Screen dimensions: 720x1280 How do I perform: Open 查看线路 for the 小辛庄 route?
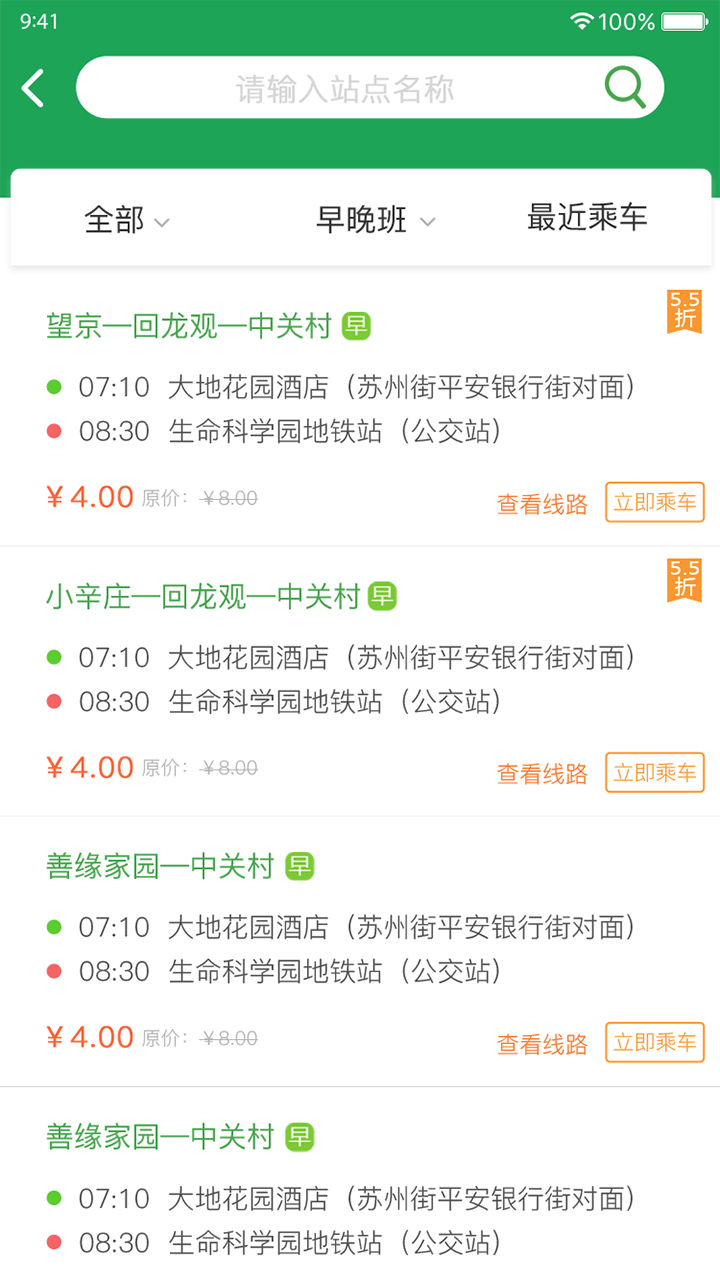tap(541, 773)
